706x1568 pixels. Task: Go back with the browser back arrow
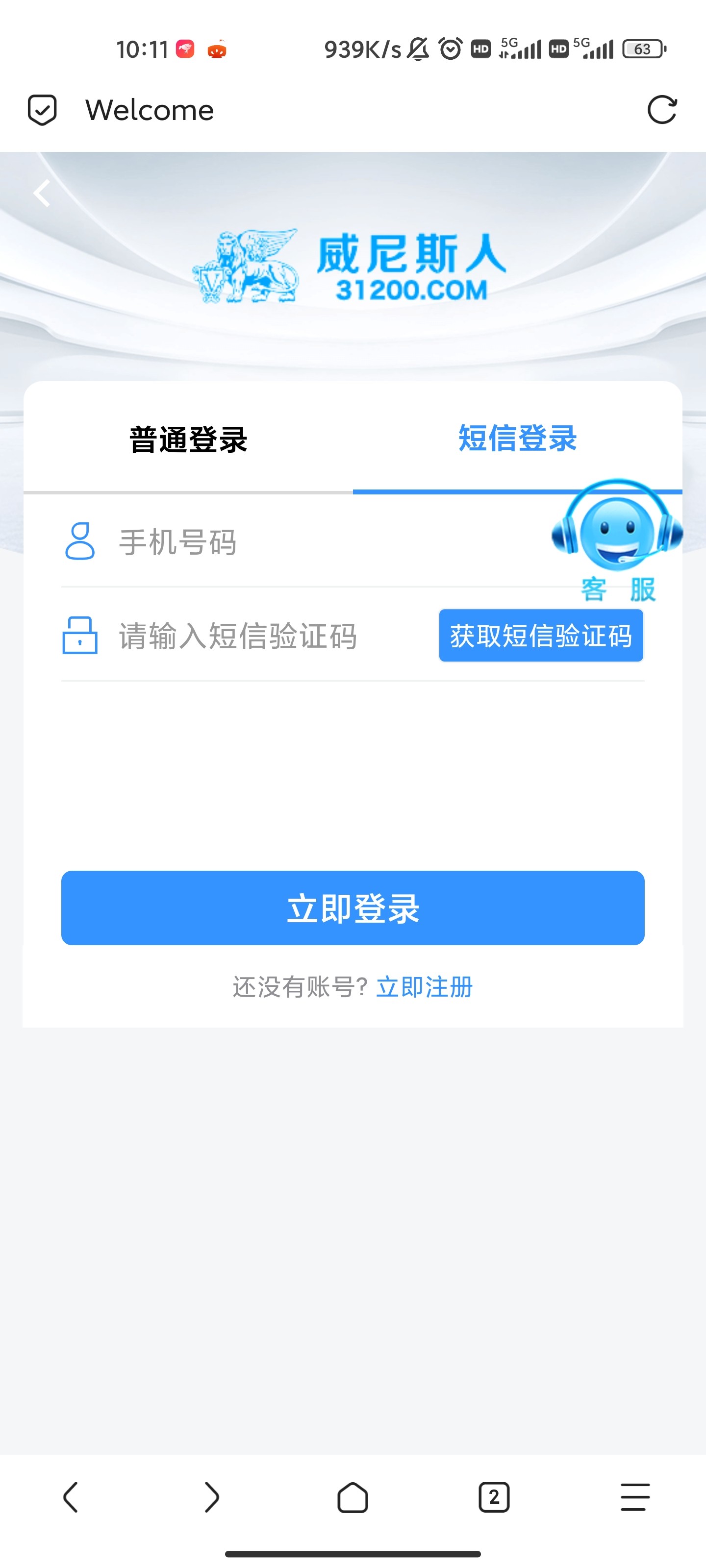click(71, 1497)
